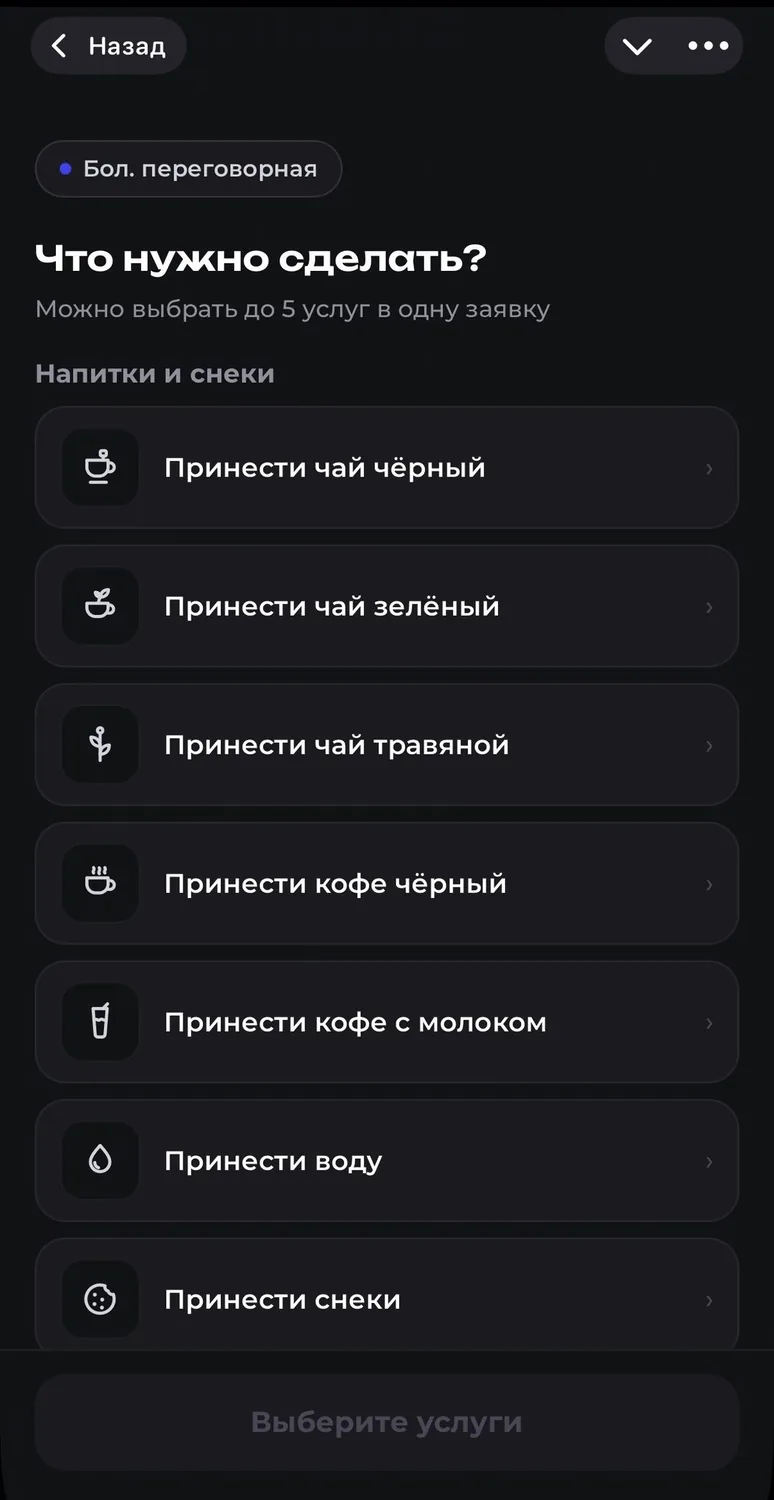Image resolution: width=774 pixels, height=1500 pixels.
Task: Tap the Выберите услуги button
Action: [x=387, y=1422]
